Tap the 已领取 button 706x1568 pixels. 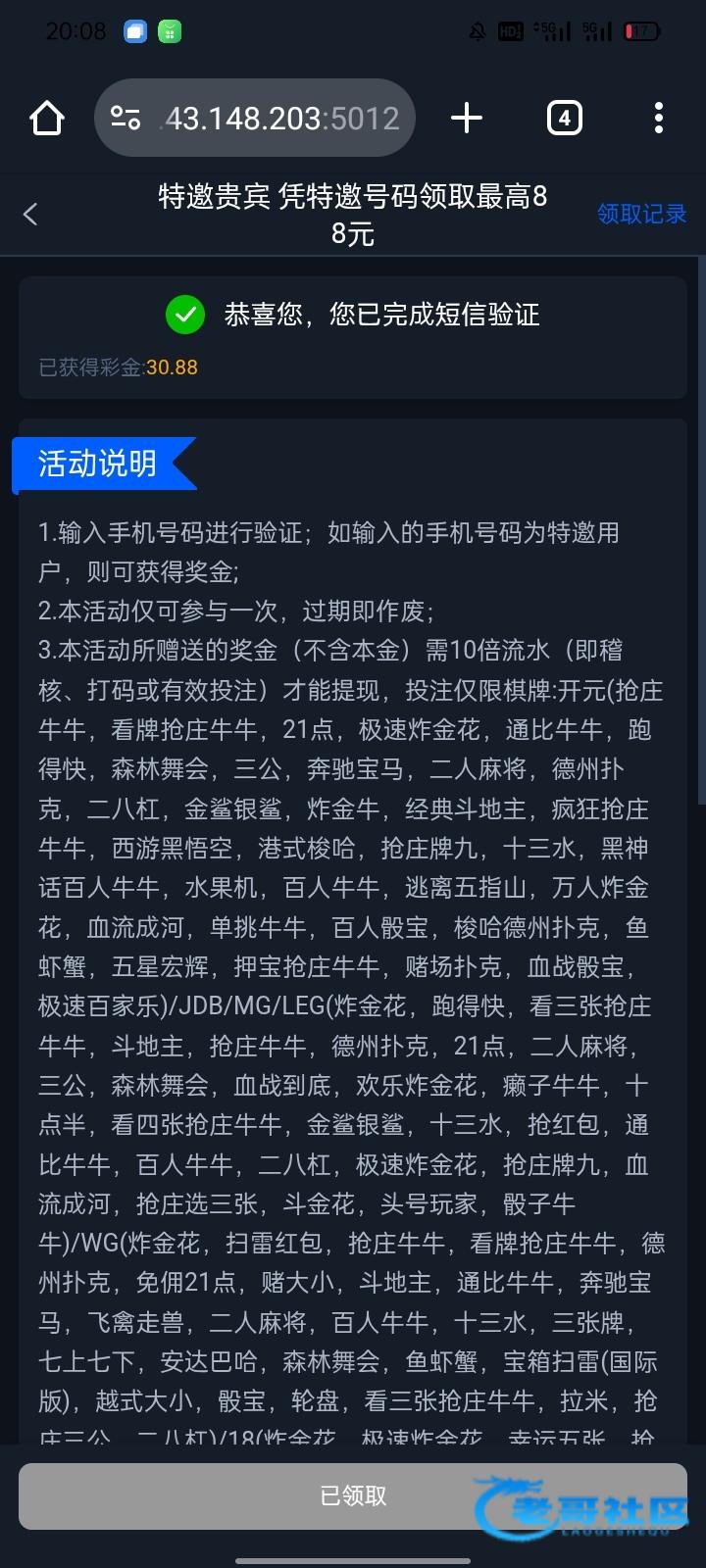353,1495
